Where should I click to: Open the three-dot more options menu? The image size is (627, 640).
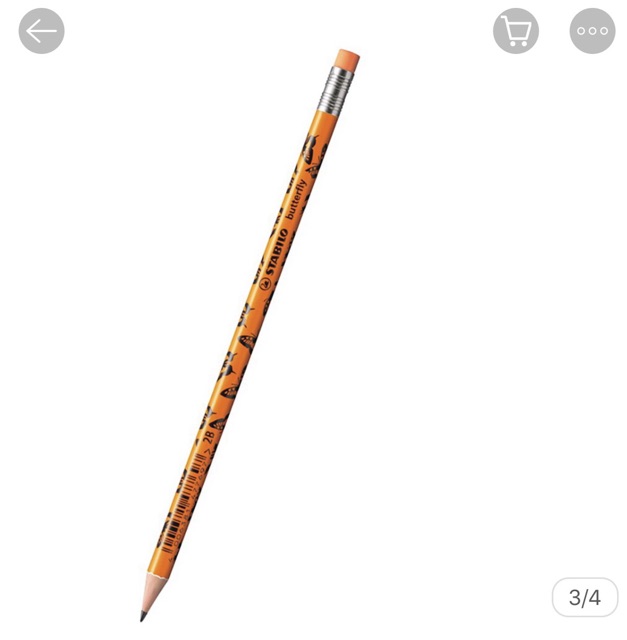click(592, 31)
